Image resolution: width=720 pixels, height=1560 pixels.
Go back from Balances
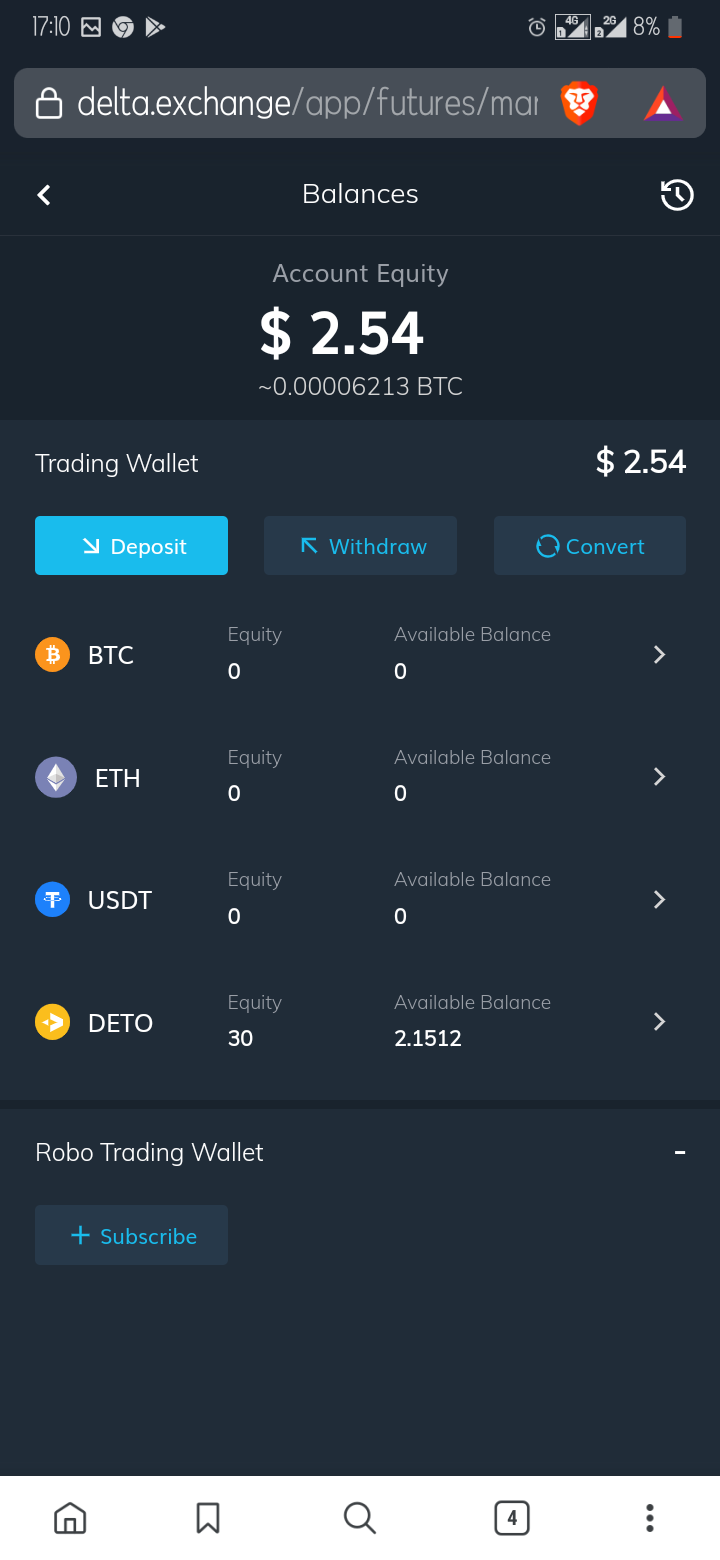click(44, 195)
